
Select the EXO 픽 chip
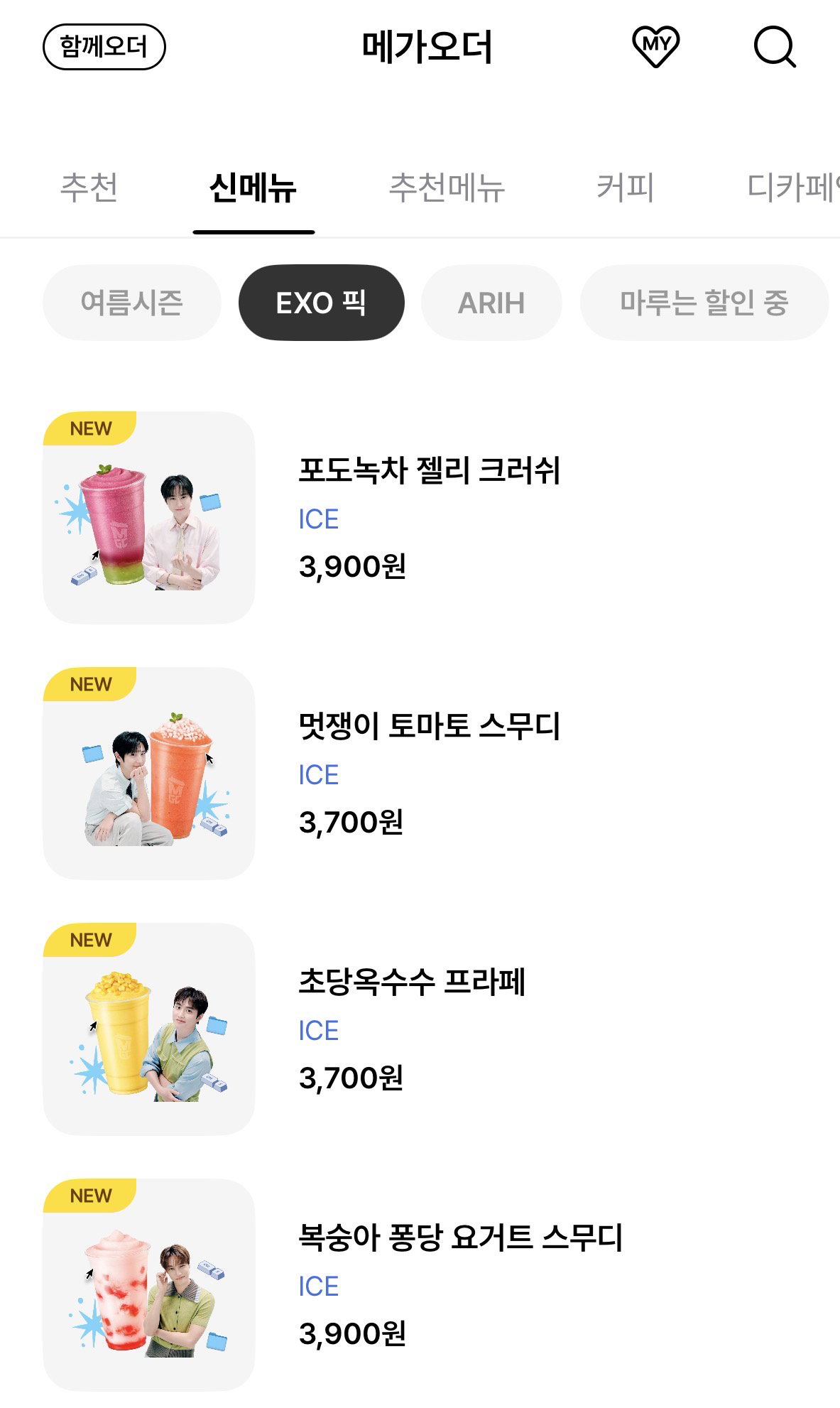(322, 303)
